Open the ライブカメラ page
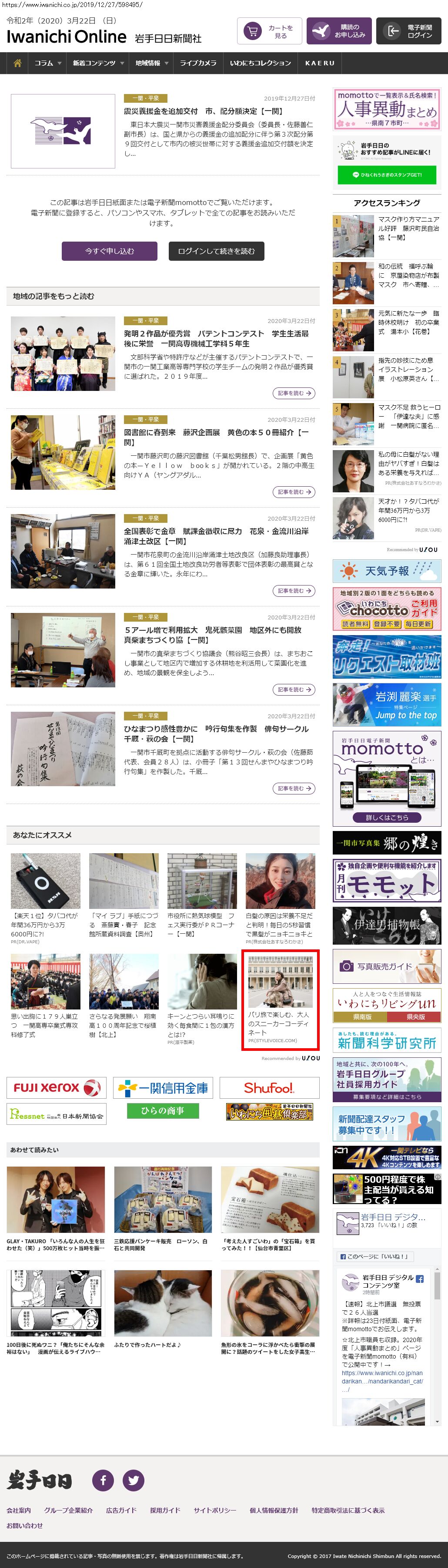 (197, 63)
